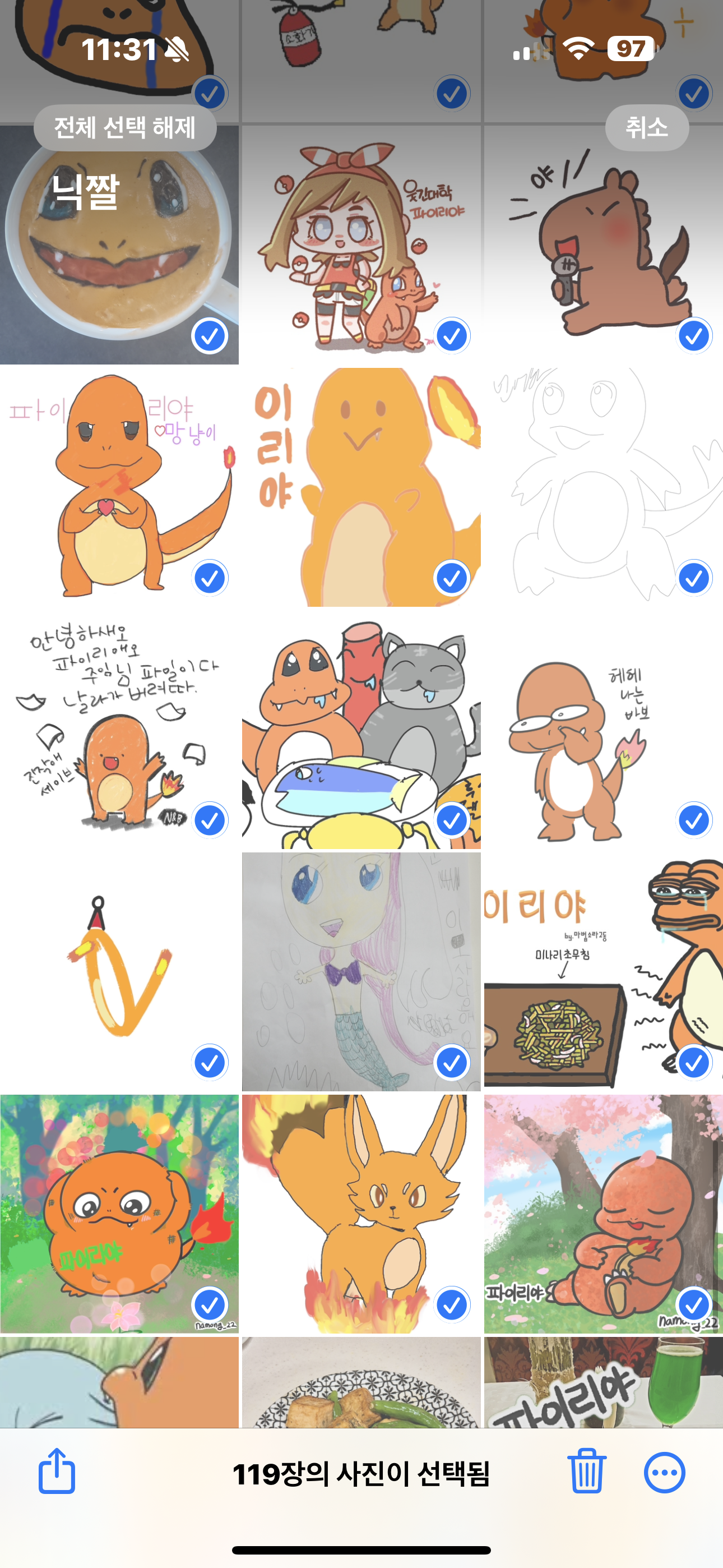The image size is (723, 1568).
Task: Deselect the orange ribbon with party hat image
Action: coord(119,971)
